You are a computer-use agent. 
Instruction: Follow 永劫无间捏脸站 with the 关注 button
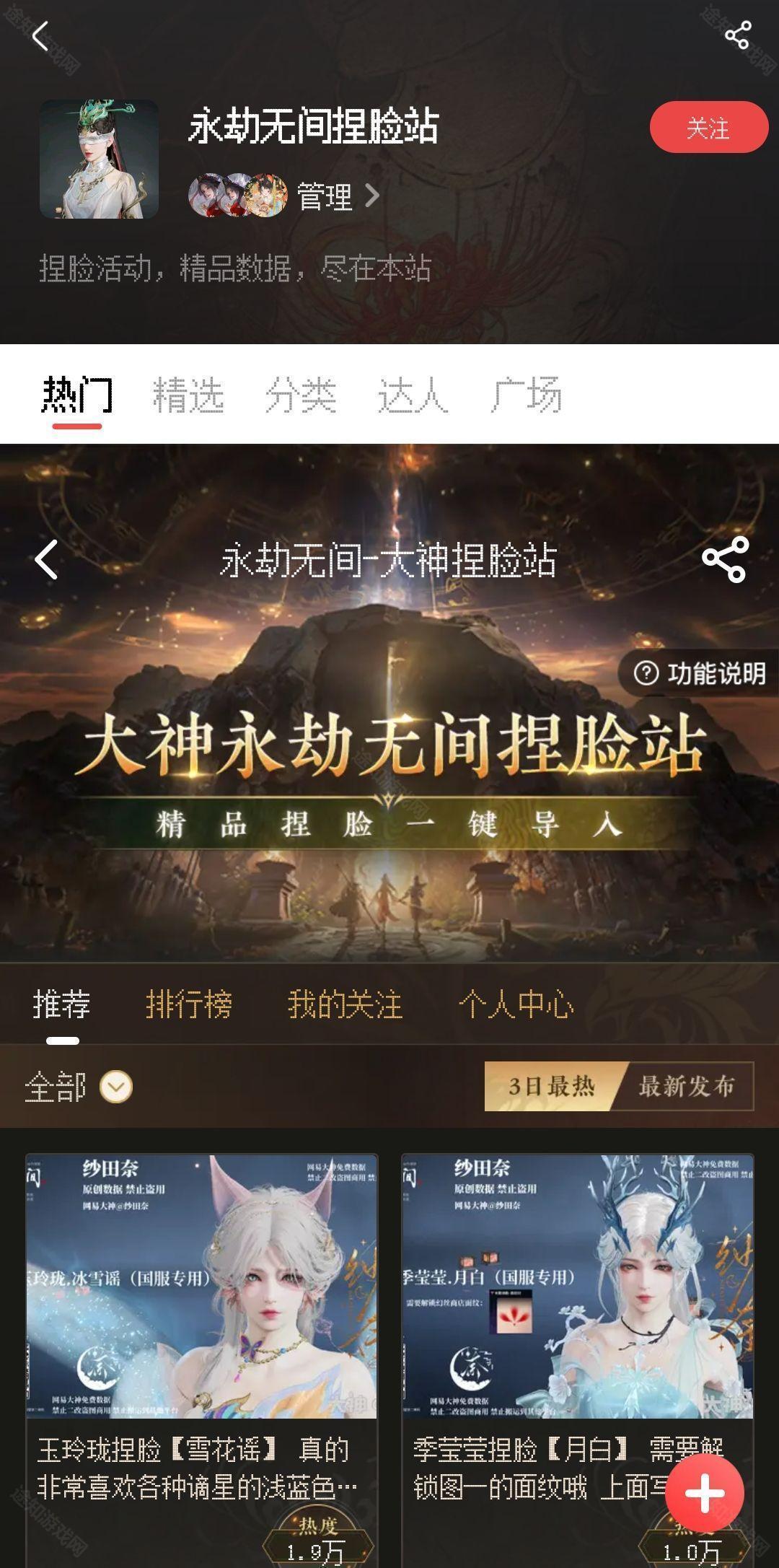(x=708, y=128)
